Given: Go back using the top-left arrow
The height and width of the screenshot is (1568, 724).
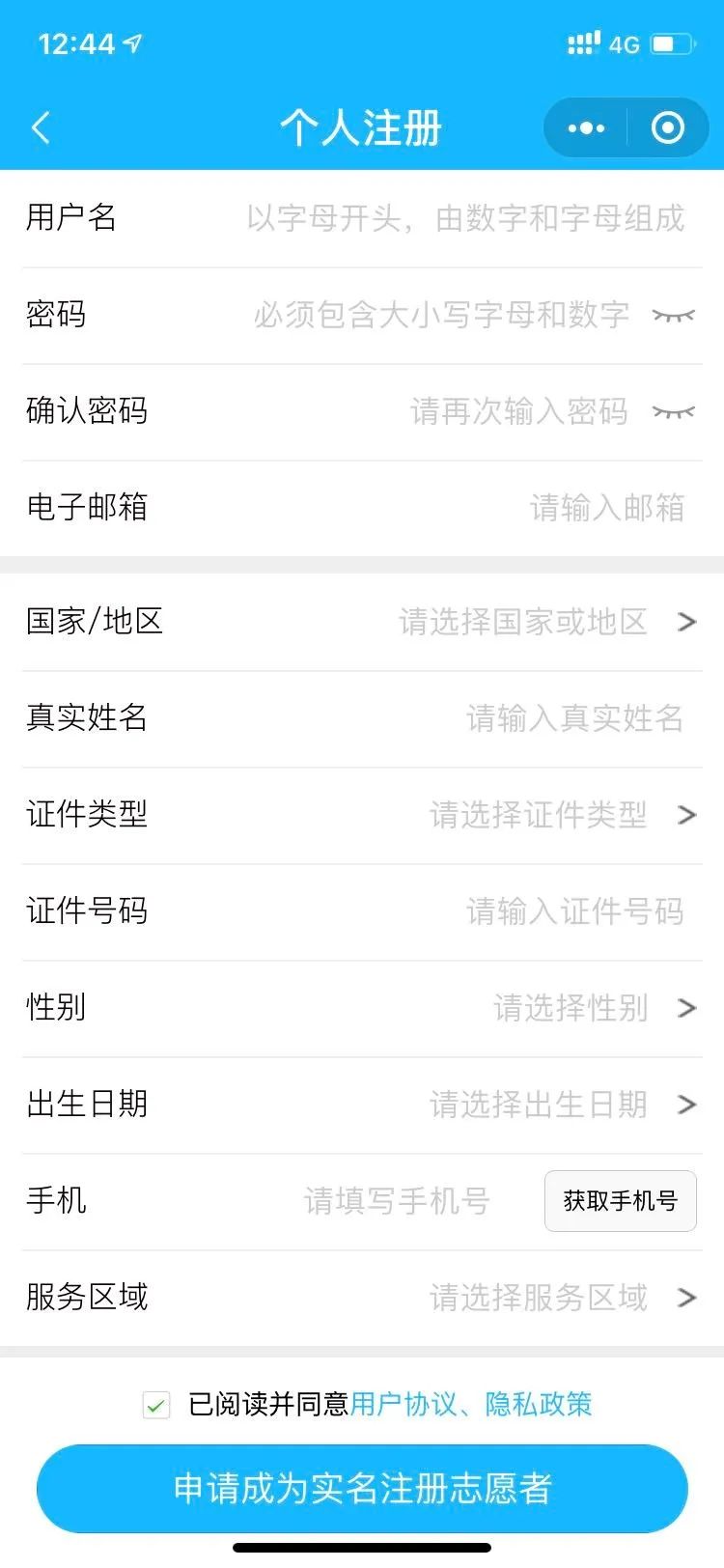Looking at the screenshot, I should point(41,127).
